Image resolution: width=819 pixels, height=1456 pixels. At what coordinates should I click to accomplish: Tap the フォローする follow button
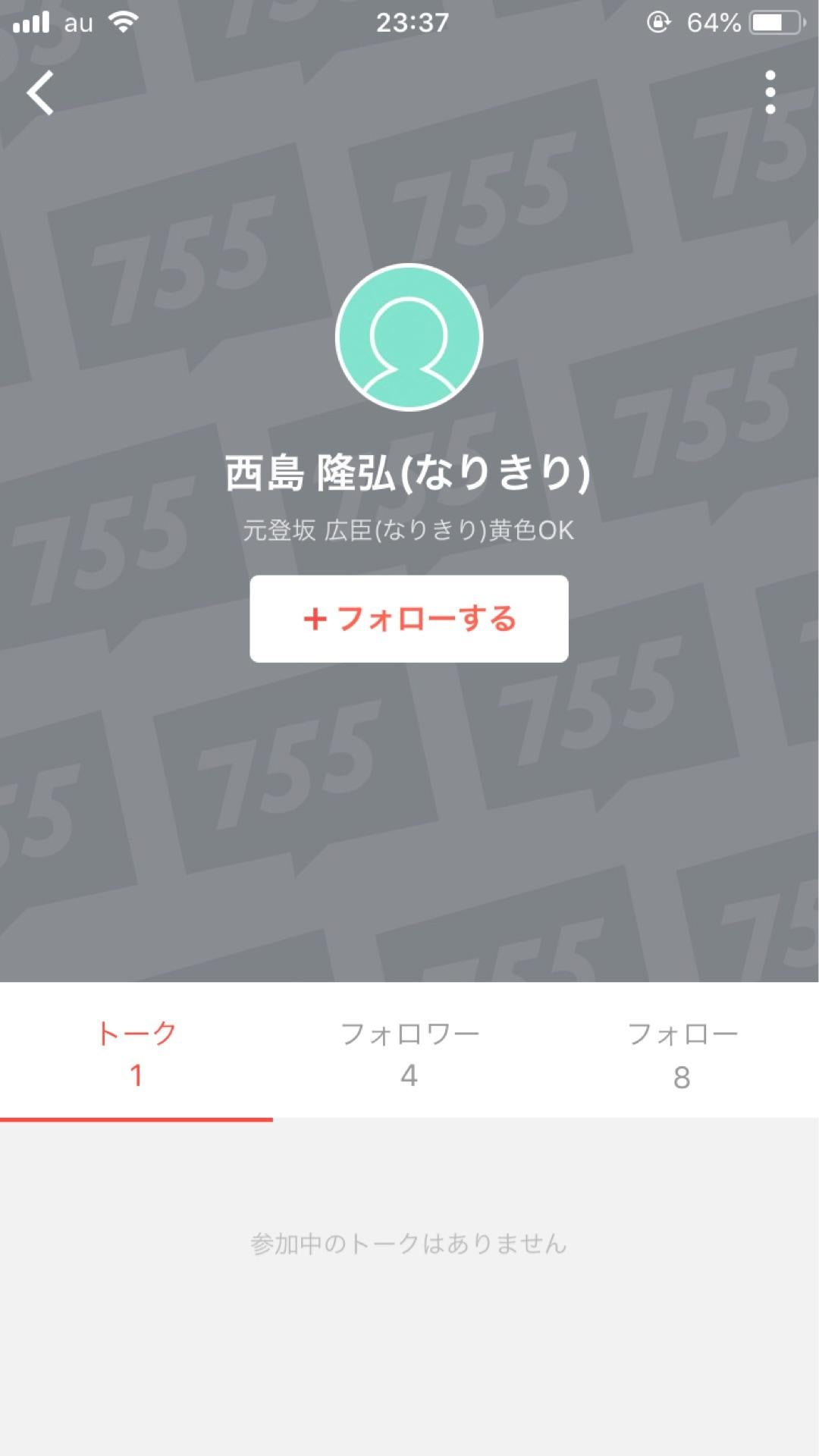point(409,619)
